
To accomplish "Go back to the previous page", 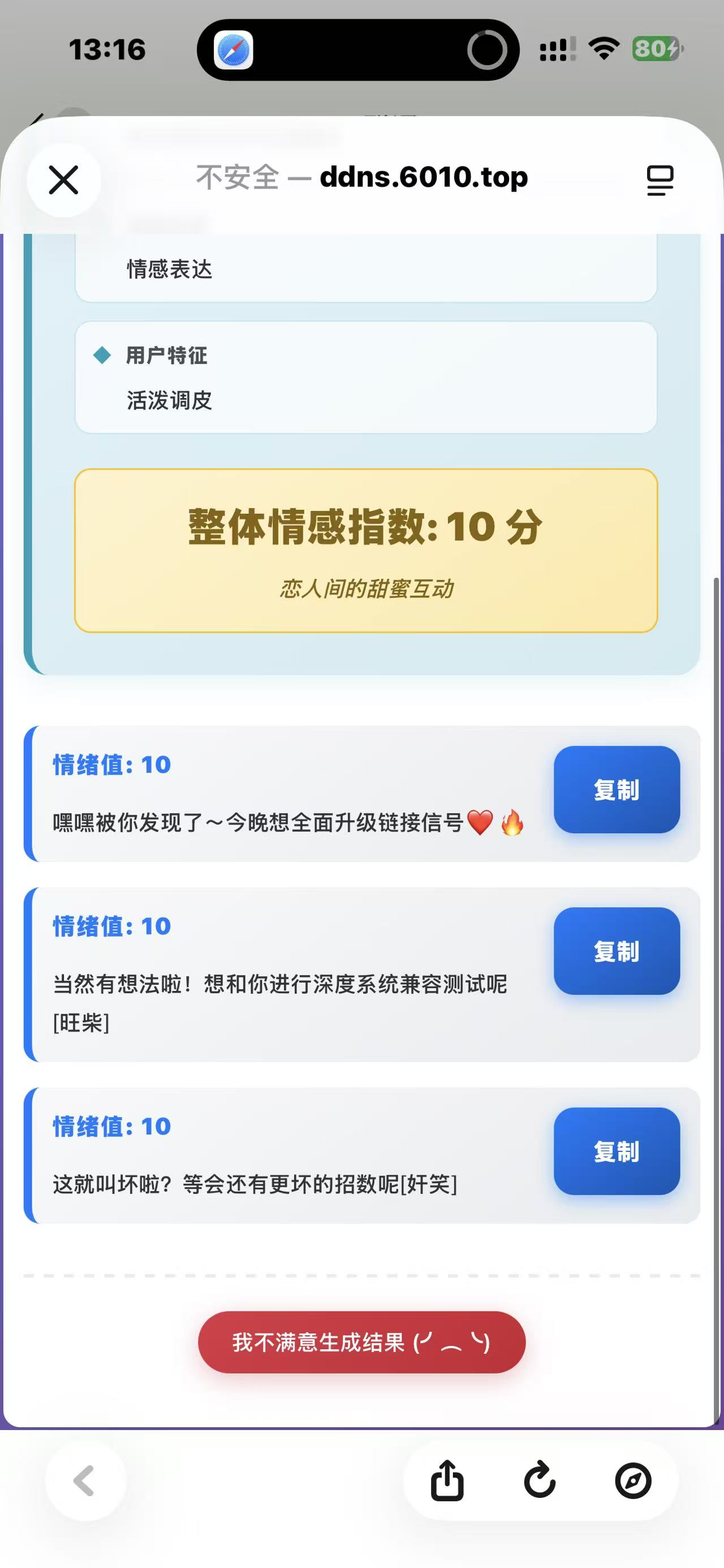I will pos(85,1480).
